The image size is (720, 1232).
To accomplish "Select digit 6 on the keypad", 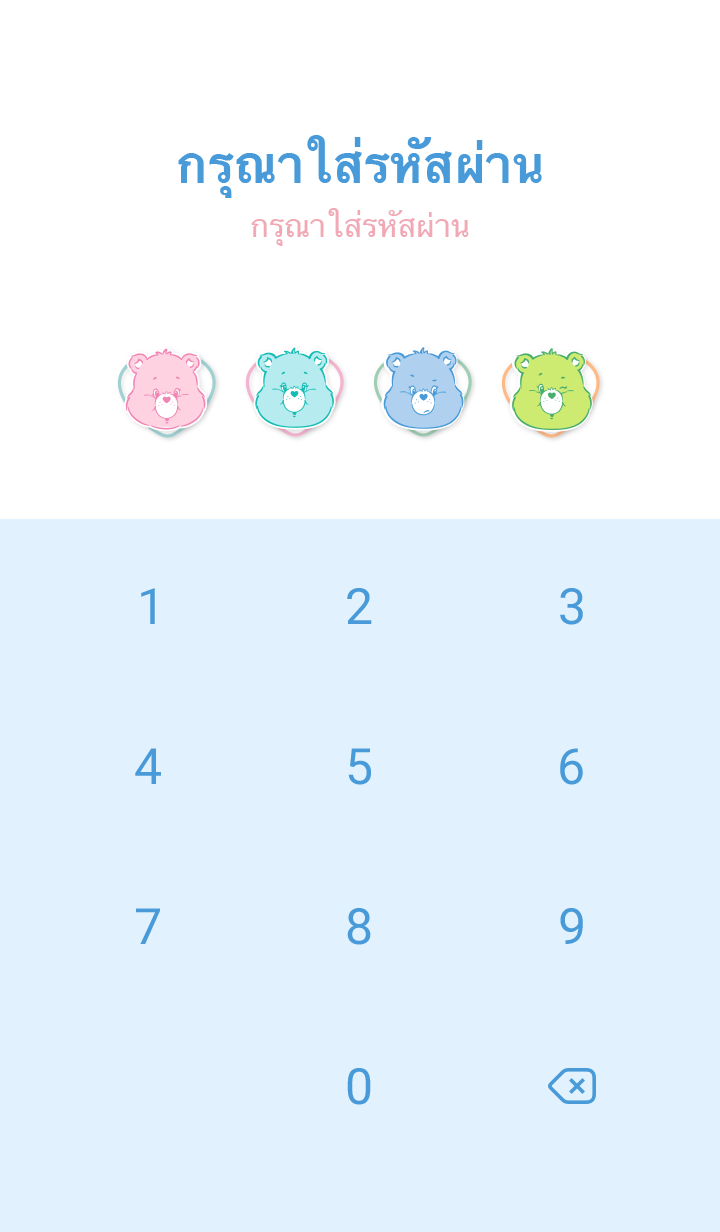I will pos(571,767).
